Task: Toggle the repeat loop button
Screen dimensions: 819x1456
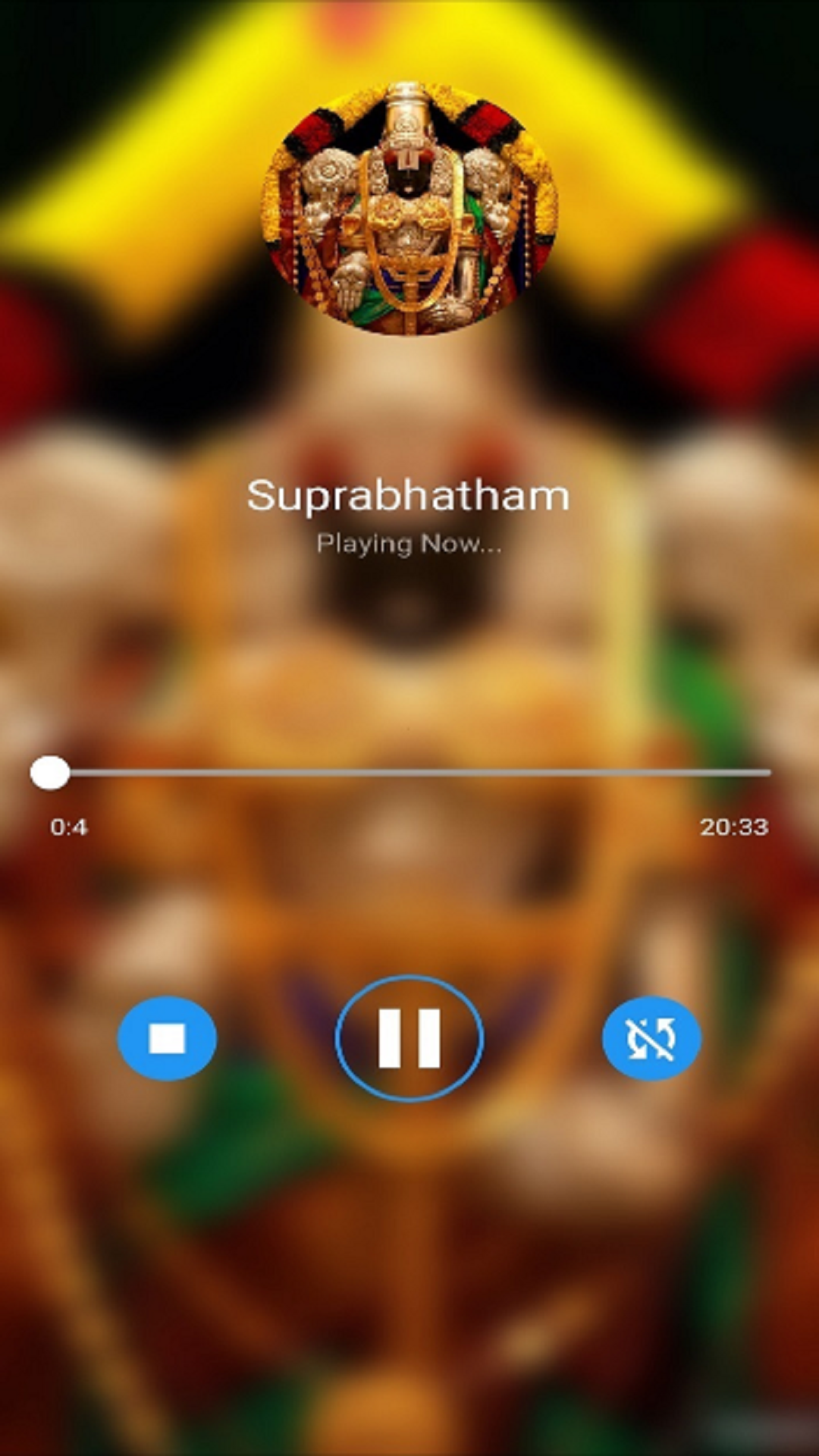Action: coord(651,1038)
